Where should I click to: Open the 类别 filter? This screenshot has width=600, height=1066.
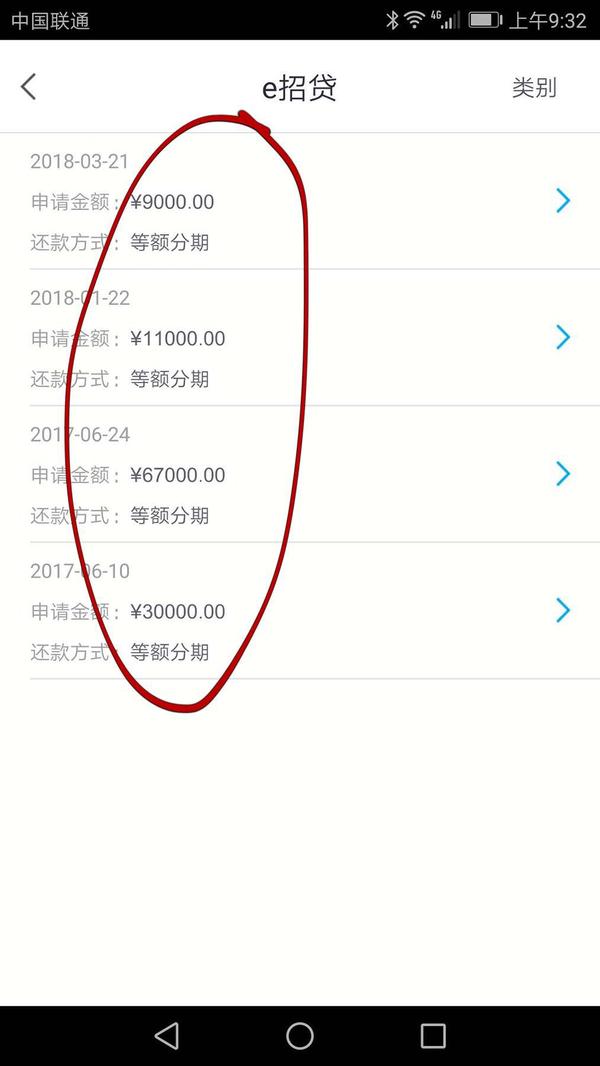[534, 88]
